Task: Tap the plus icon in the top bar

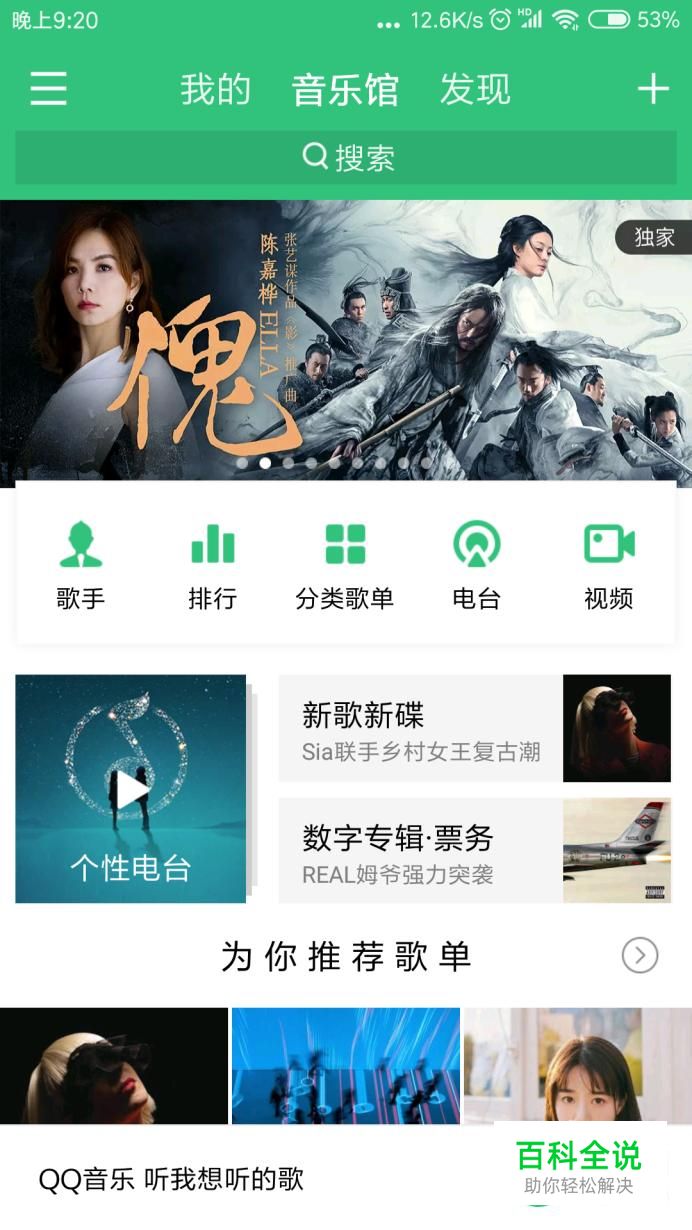Action: pyautogui.click(x=653, y=89)
